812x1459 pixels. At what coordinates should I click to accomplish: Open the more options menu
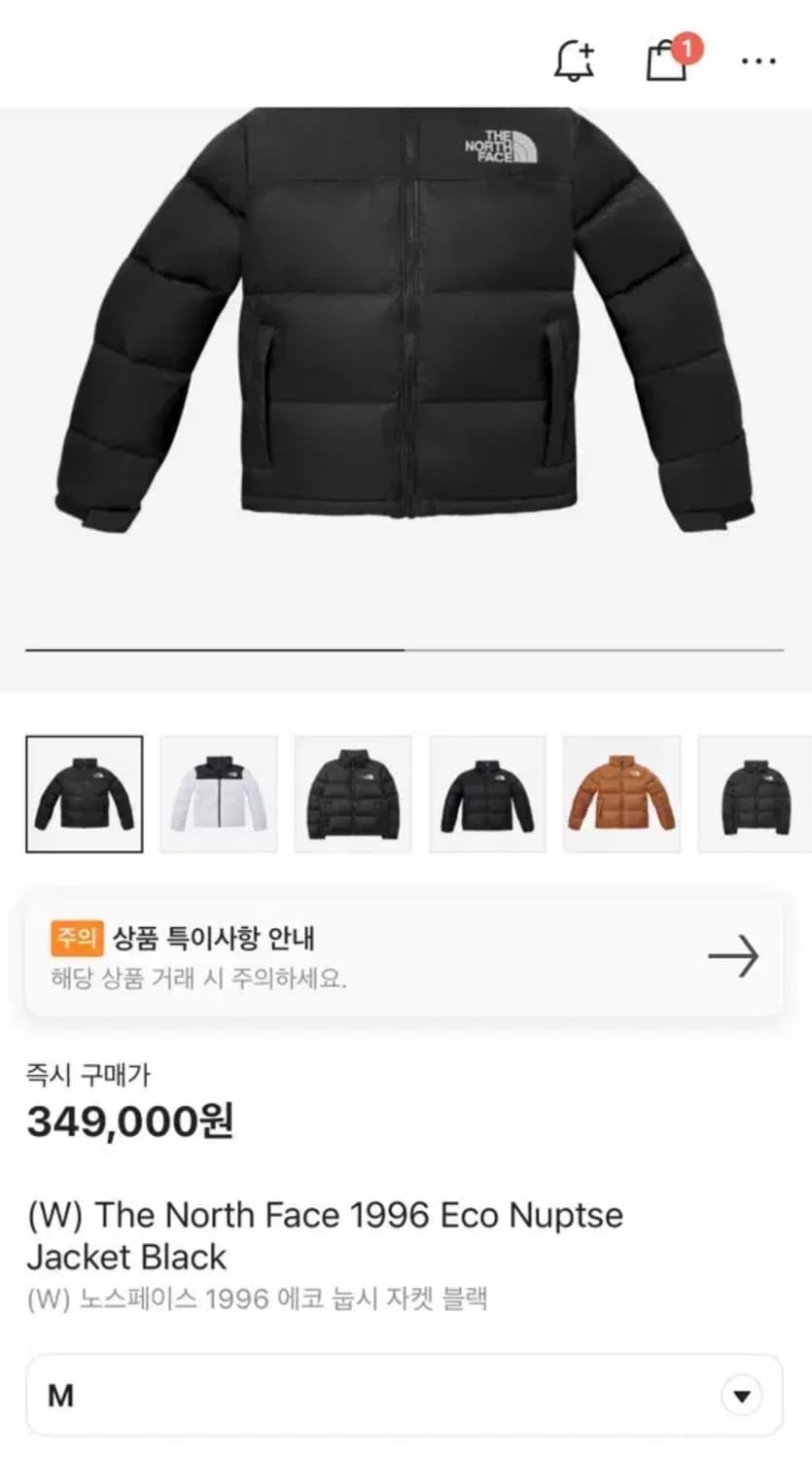(758, 61)
